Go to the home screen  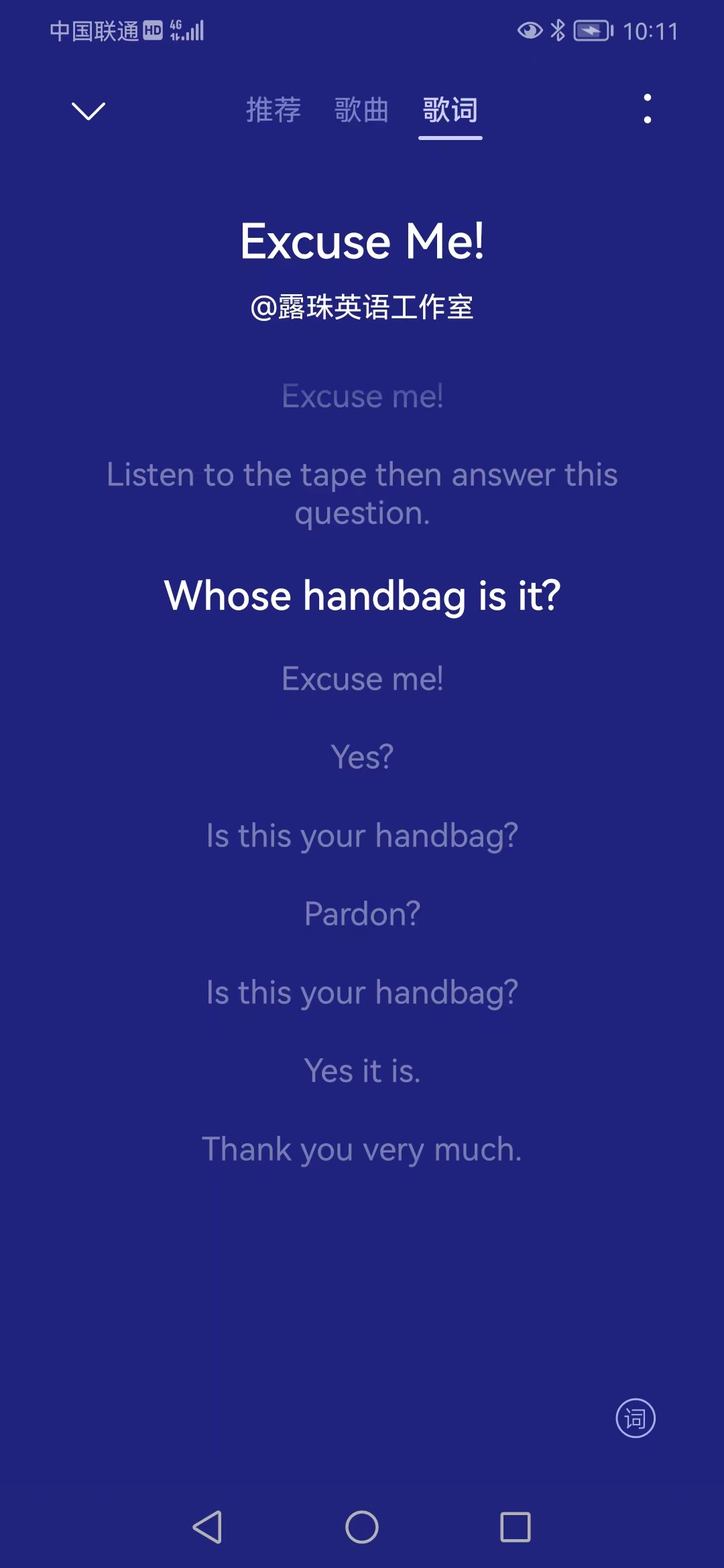click(x=362, y=1528)
